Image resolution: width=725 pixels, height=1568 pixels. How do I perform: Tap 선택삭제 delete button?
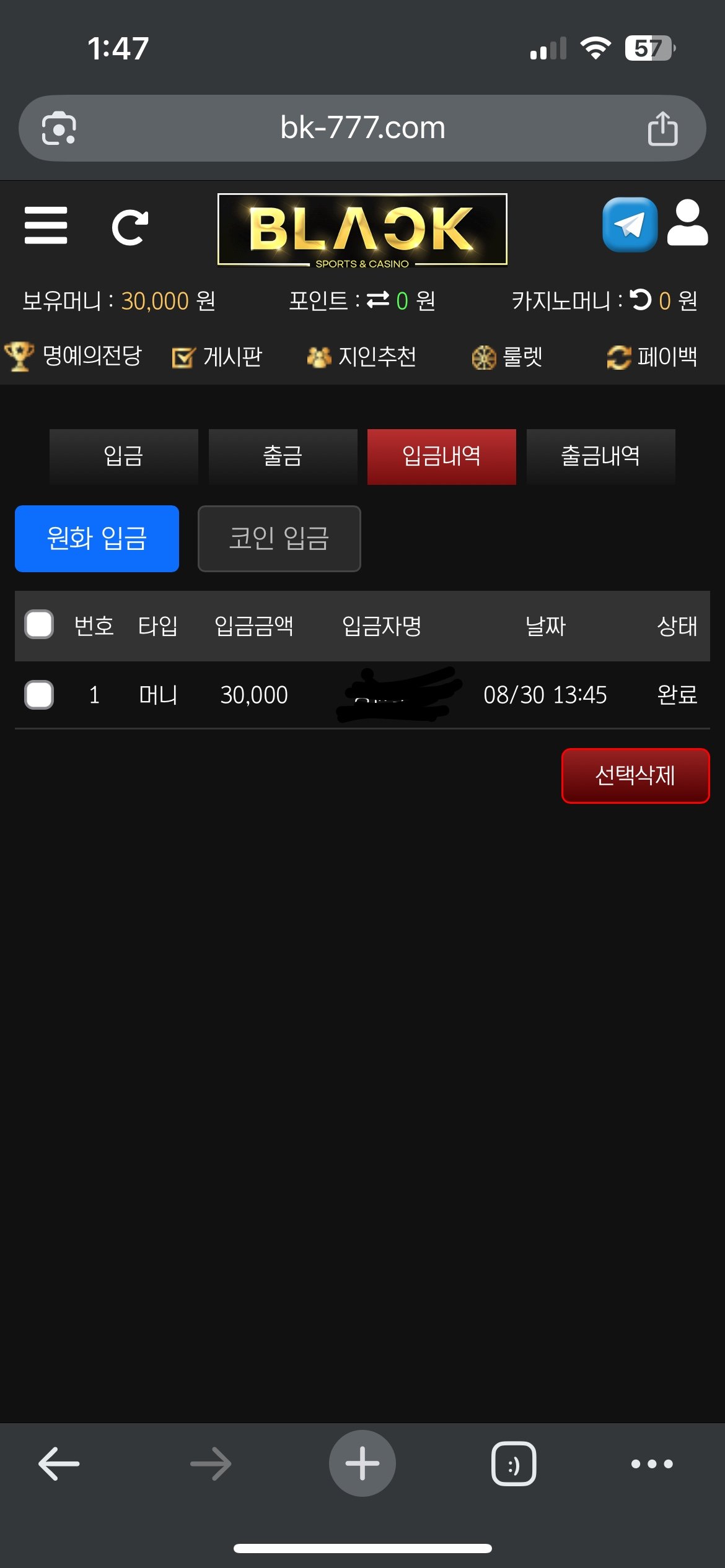coord(635,775)
